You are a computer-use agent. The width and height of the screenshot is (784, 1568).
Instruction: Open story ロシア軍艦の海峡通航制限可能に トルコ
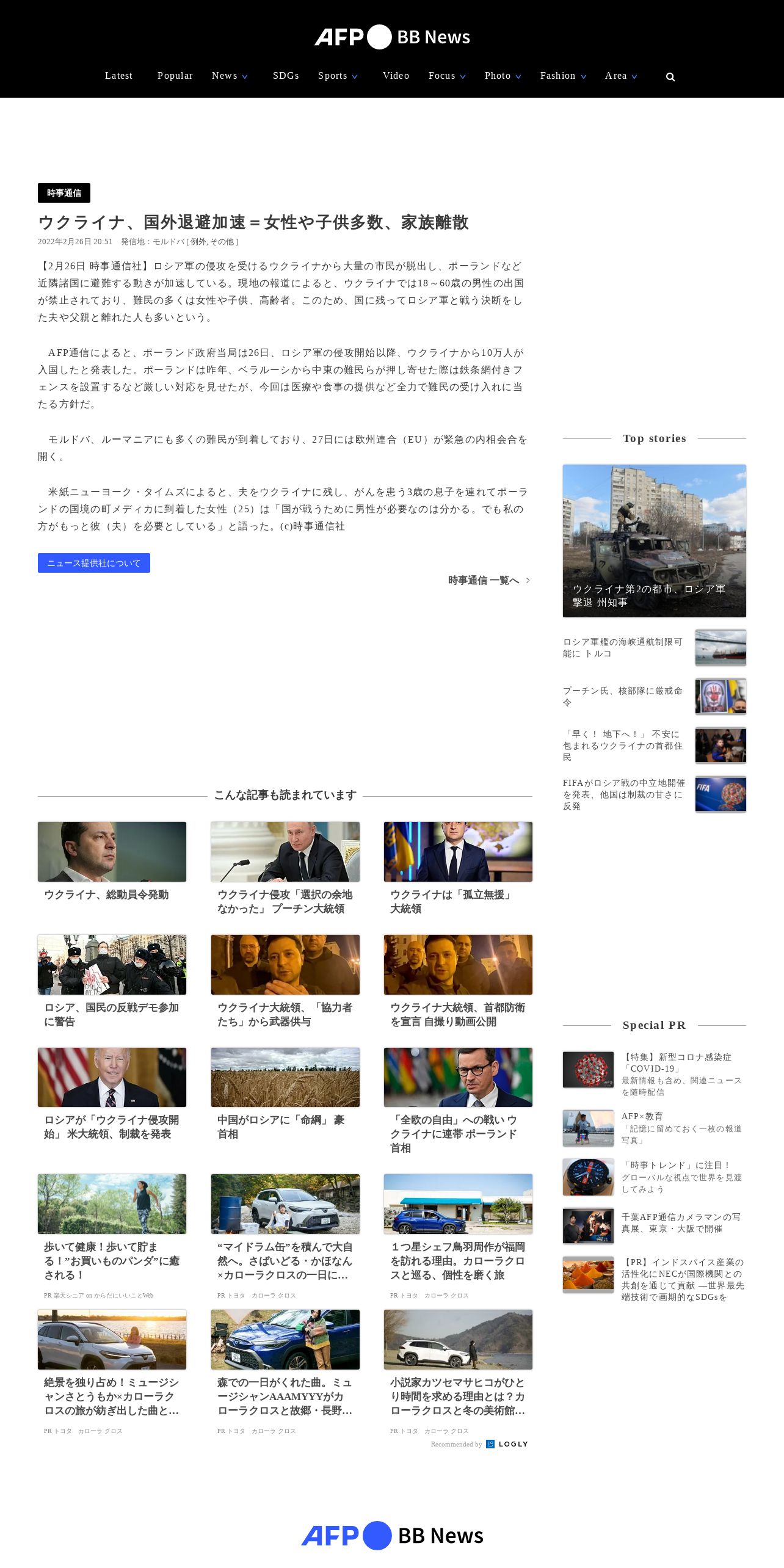[655, 648]
